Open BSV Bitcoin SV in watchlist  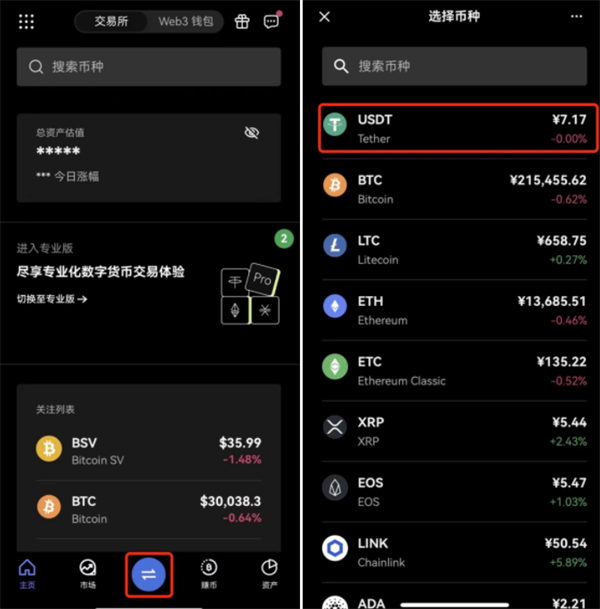point(148,450)
